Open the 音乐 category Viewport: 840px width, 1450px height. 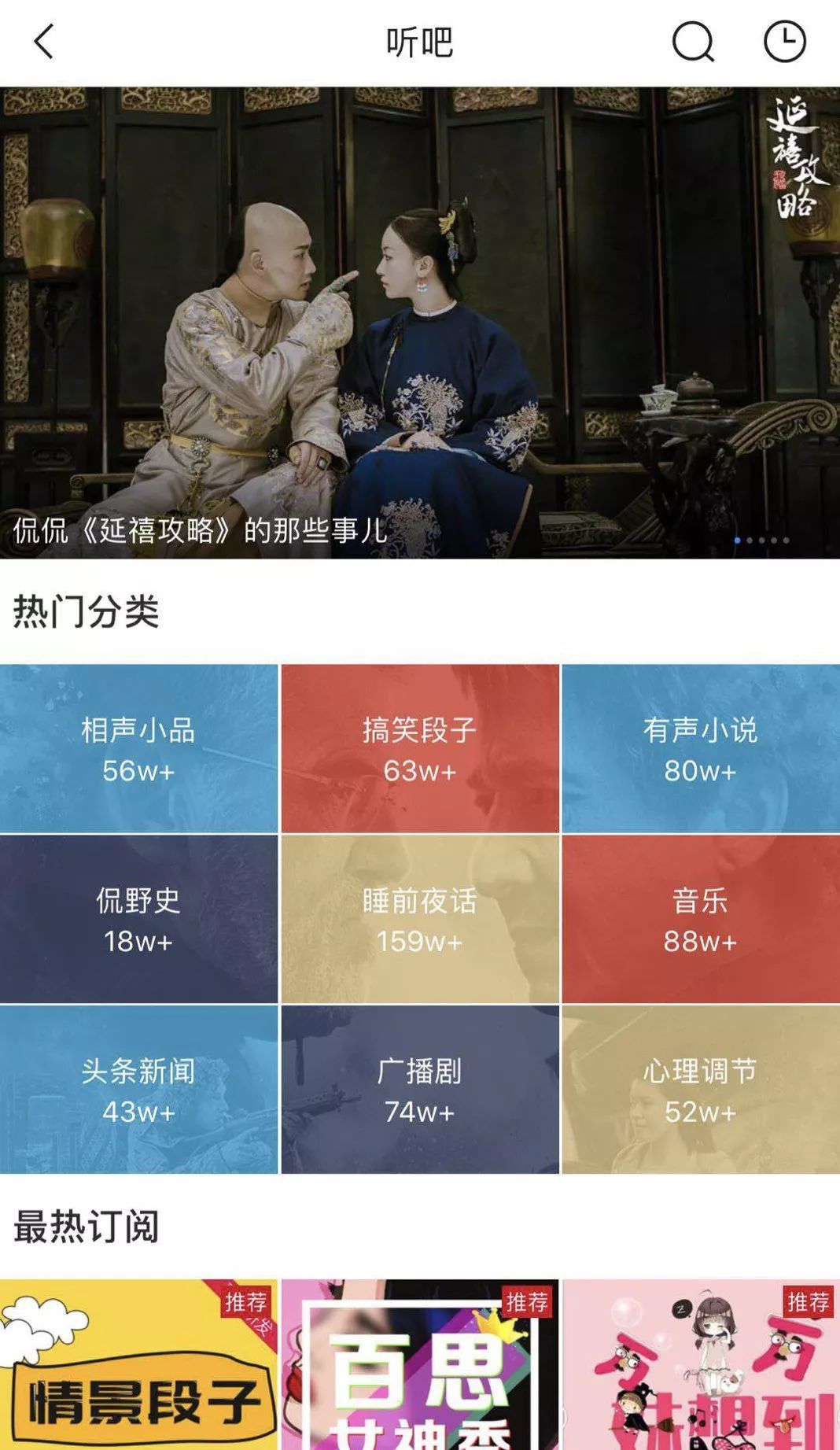coord(701,919)
